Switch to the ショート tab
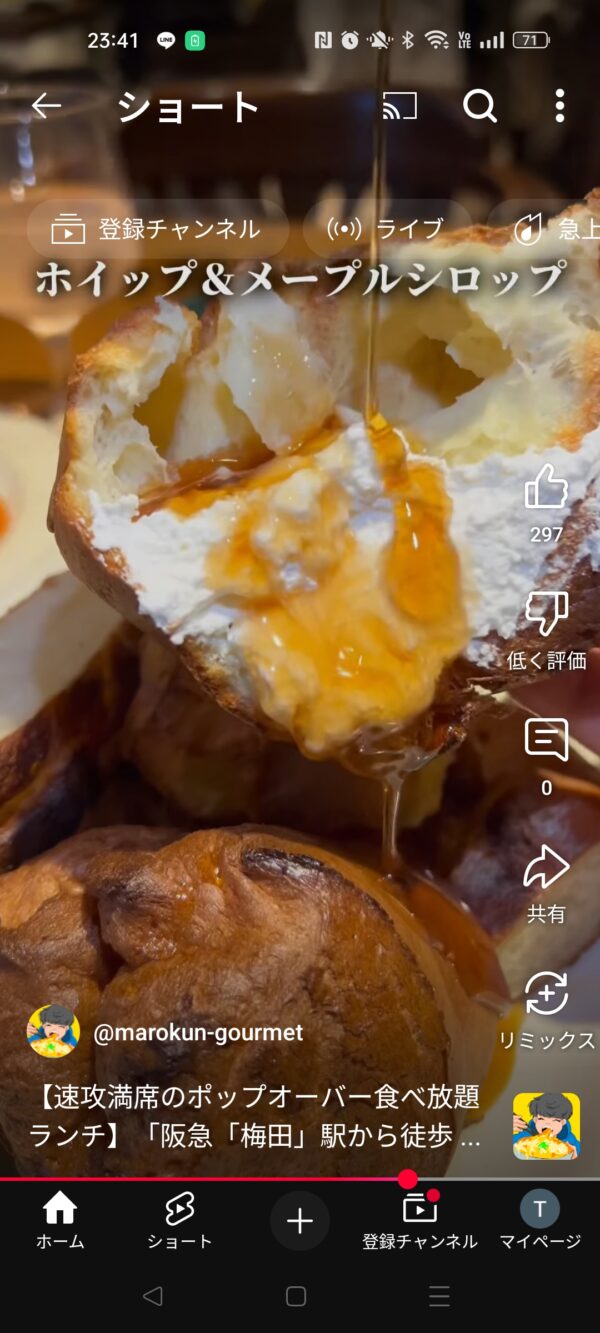 pyautogui.click(x=180, y=1221)
